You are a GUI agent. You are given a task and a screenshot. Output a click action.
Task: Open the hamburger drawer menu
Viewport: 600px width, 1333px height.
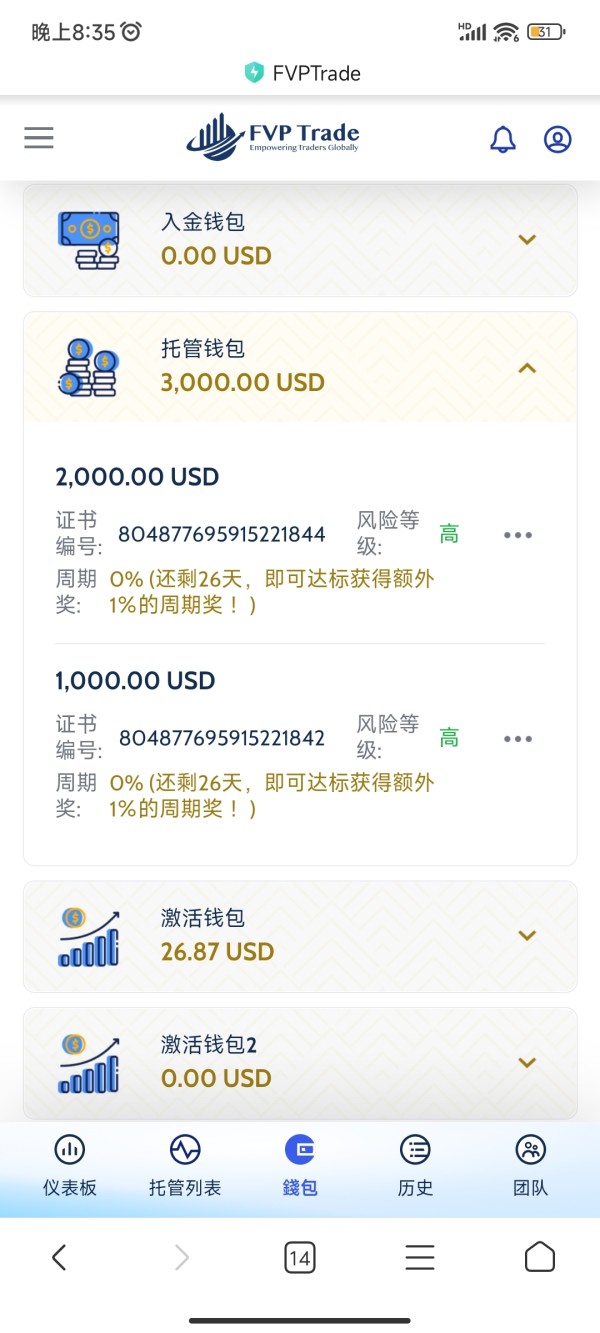coord(39,138)
